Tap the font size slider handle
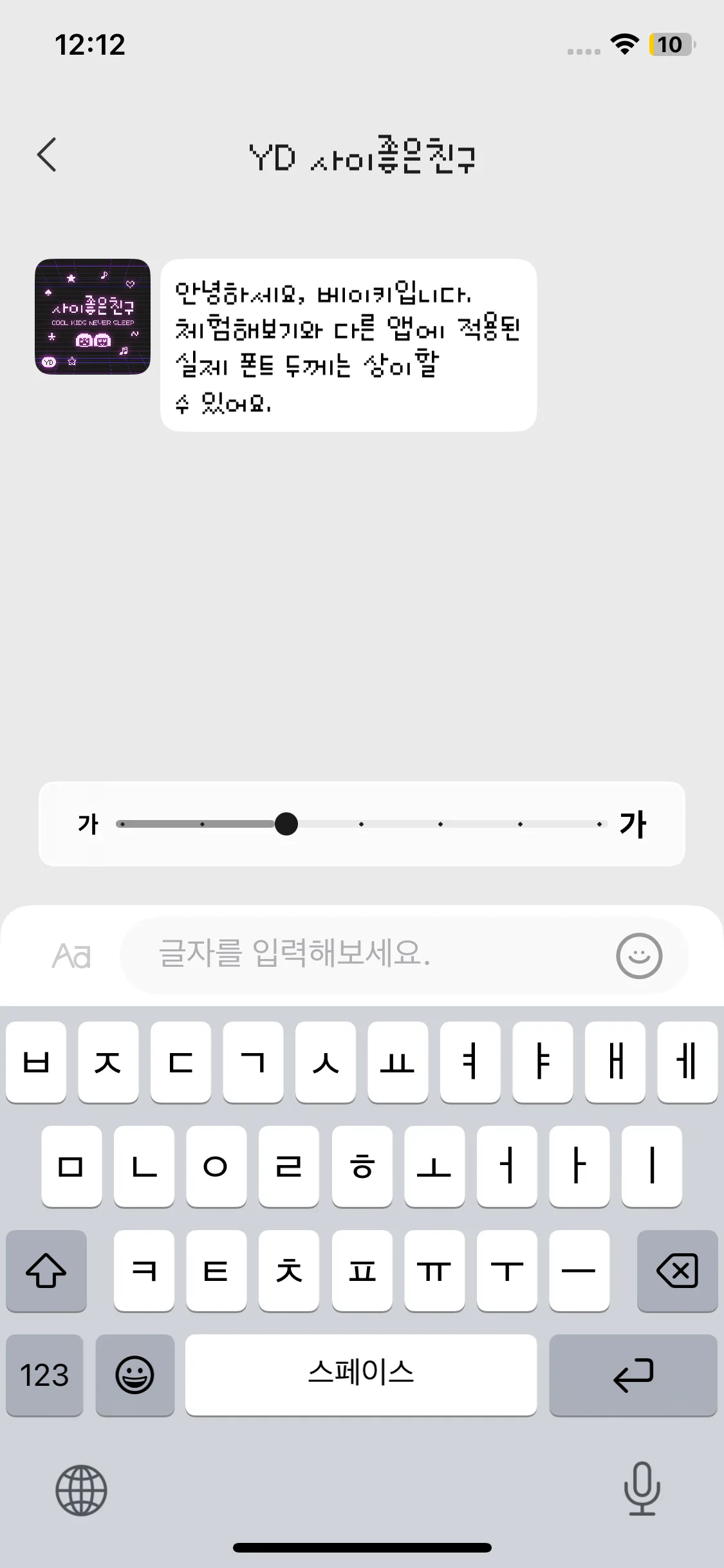The width and height of the screenshot is (724, 1568). (286, 824)
